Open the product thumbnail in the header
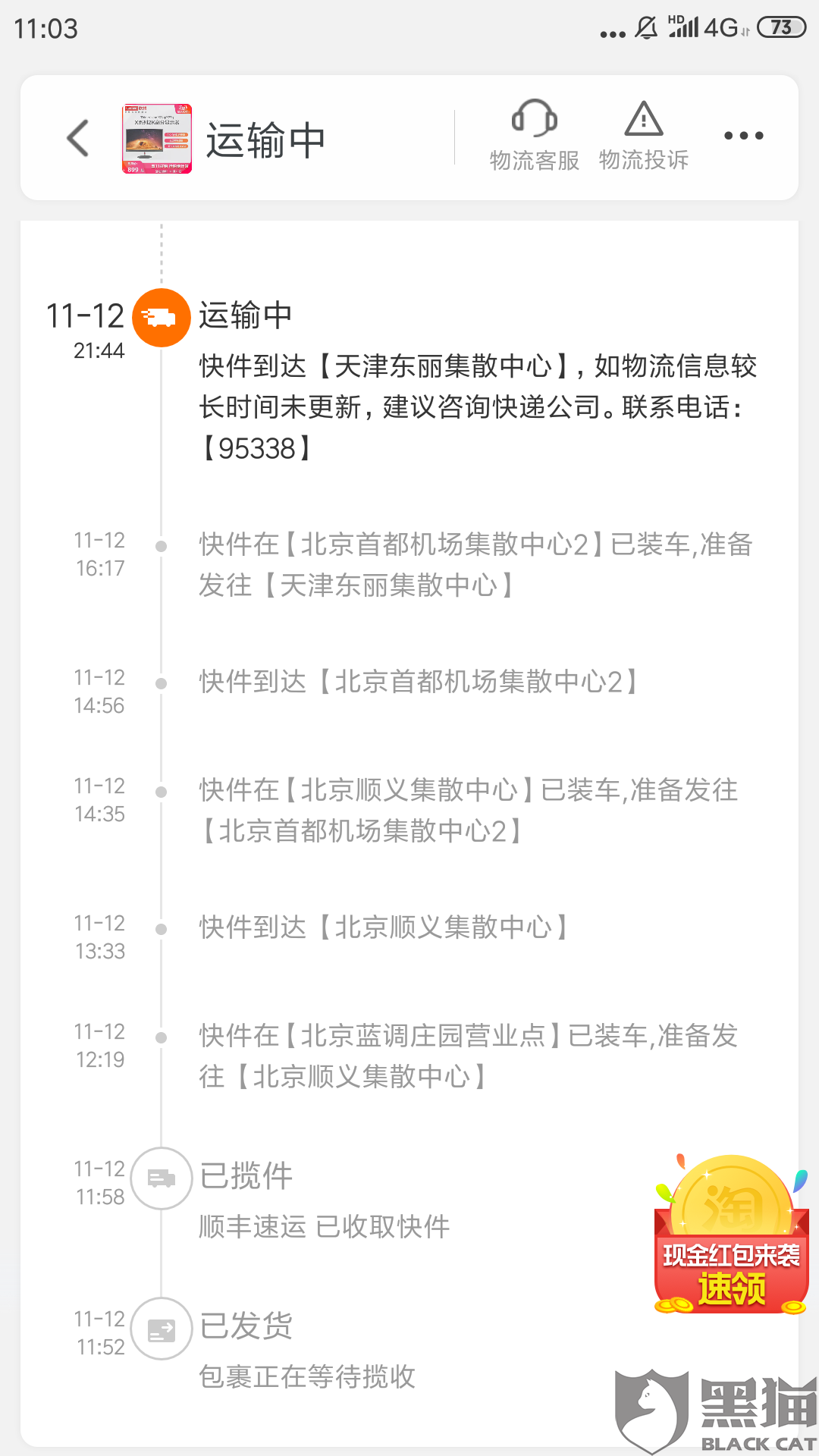The width and height of the screenshot is (819, 1456). [157, 139]
